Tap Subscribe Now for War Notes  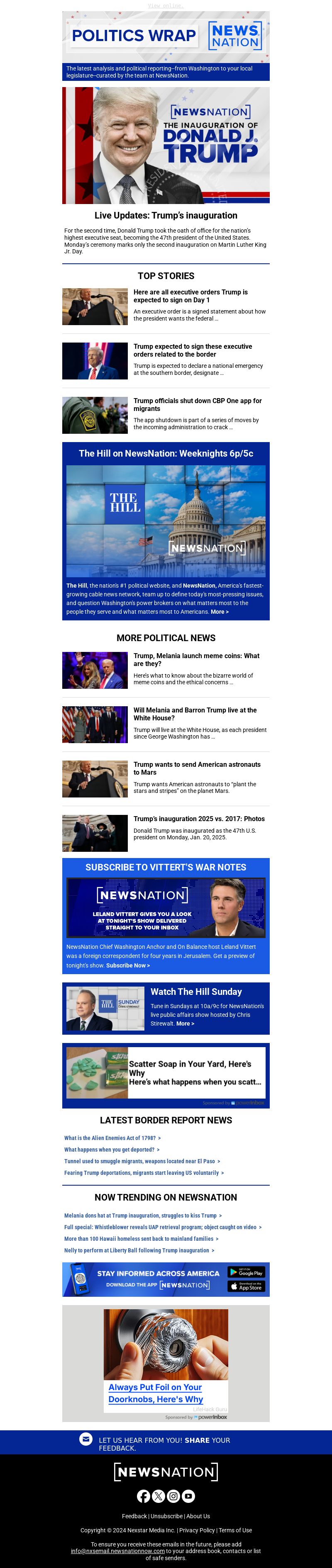point(128,965)
